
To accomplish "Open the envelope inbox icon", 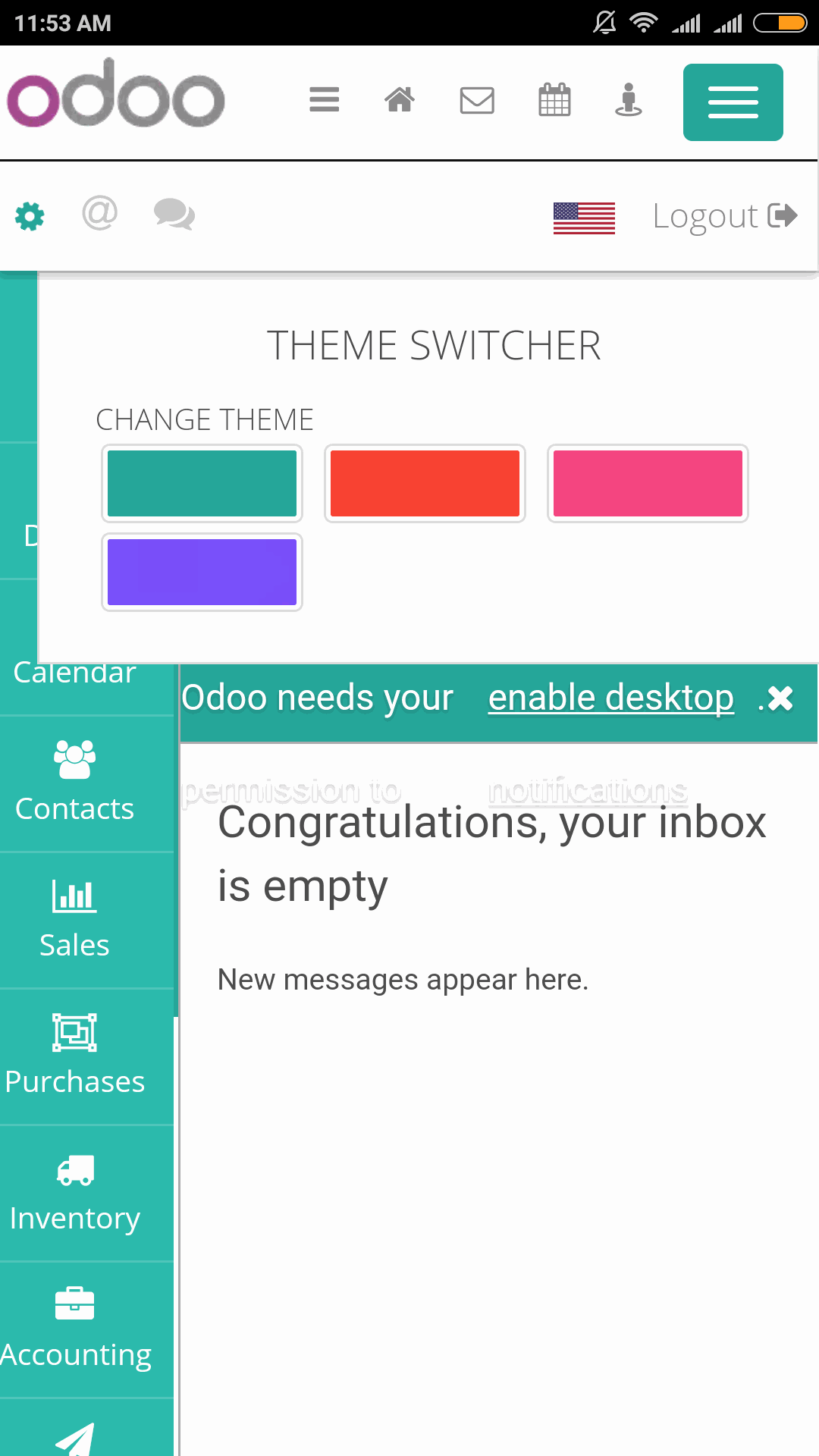I will 477,100.
